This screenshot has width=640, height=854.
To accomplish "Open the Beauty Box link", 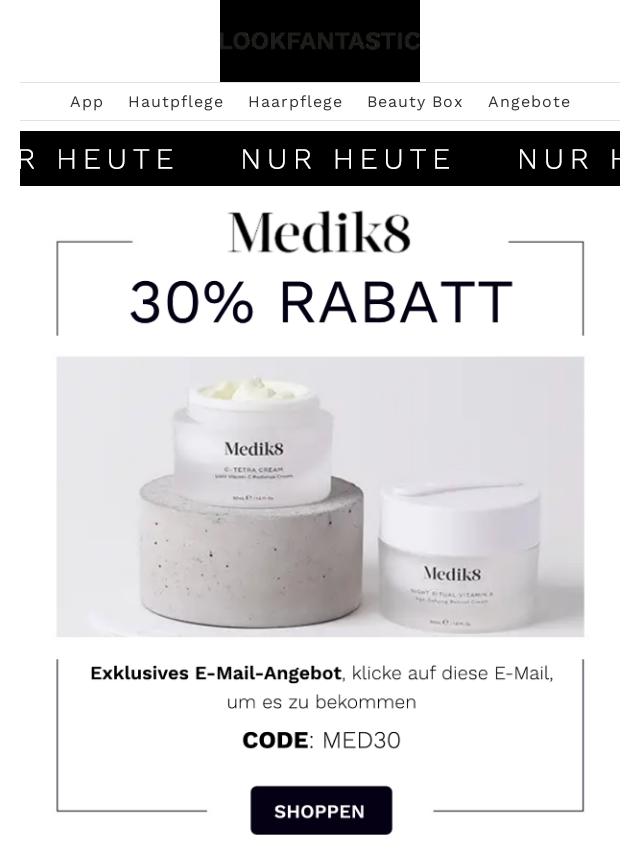I will (x=415, y=102).
